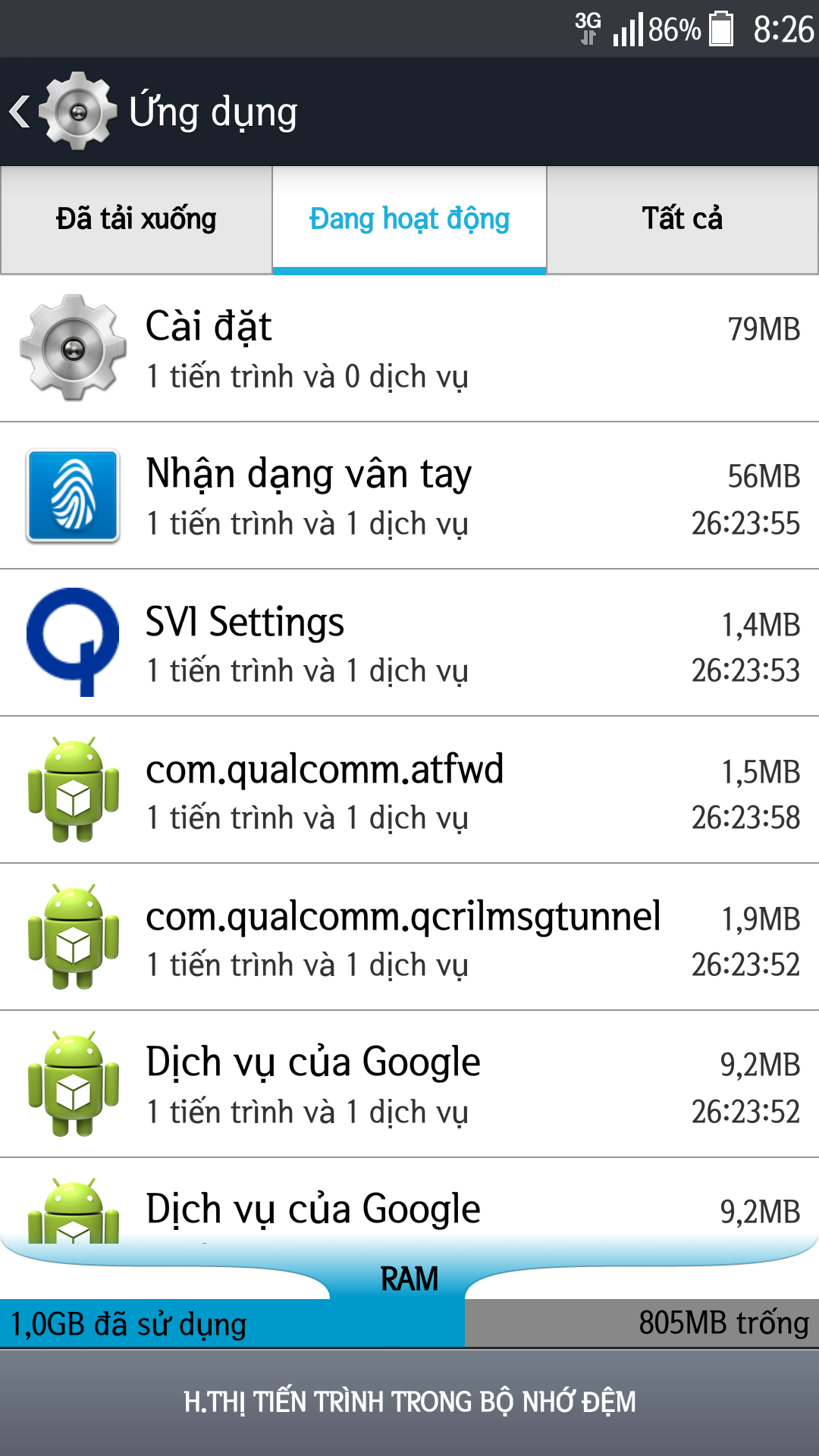Open com.qualcomm.atfwd process details
This screenshot has height=1456, width=819.
pyautogui.click(x=409, y=790)
